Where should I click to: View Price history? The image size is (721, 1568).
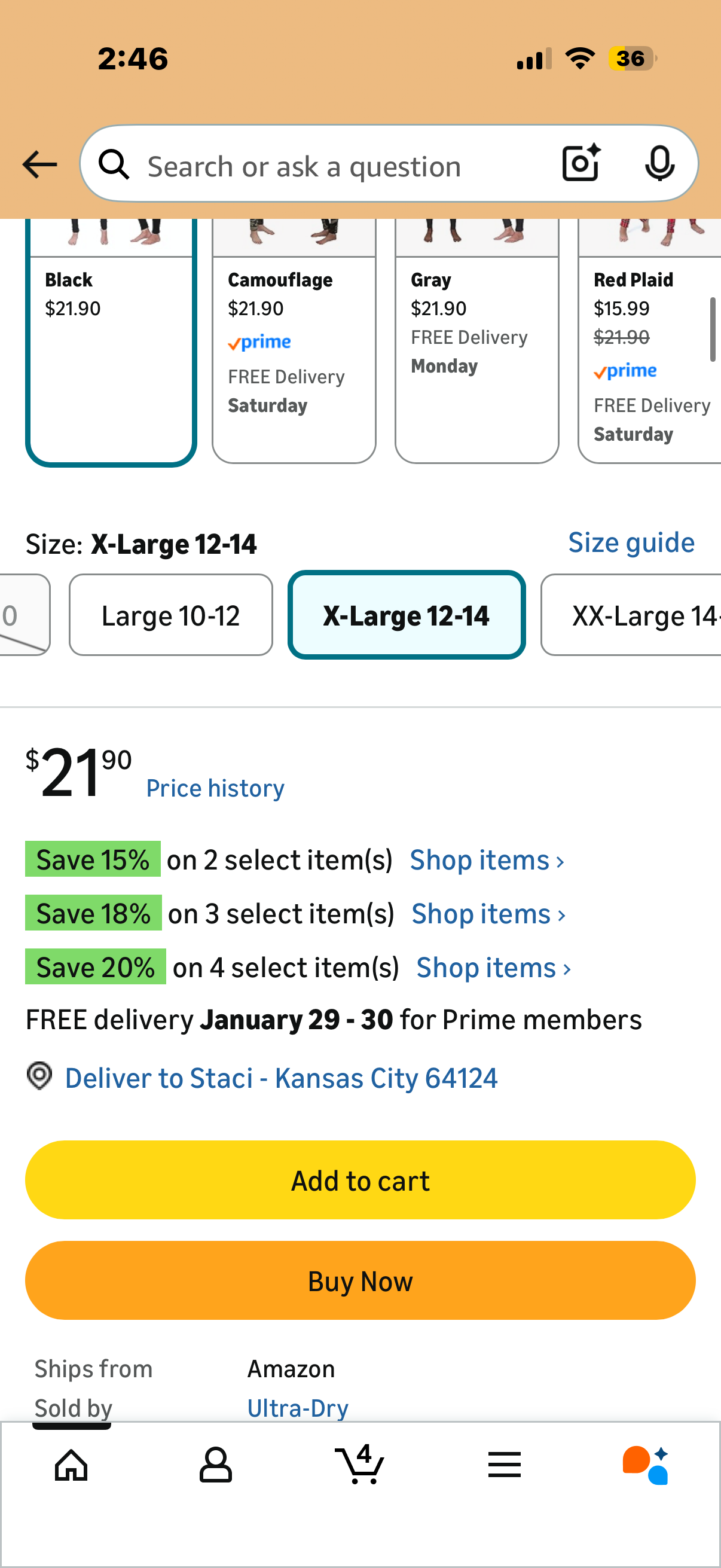tap(215, 788)
